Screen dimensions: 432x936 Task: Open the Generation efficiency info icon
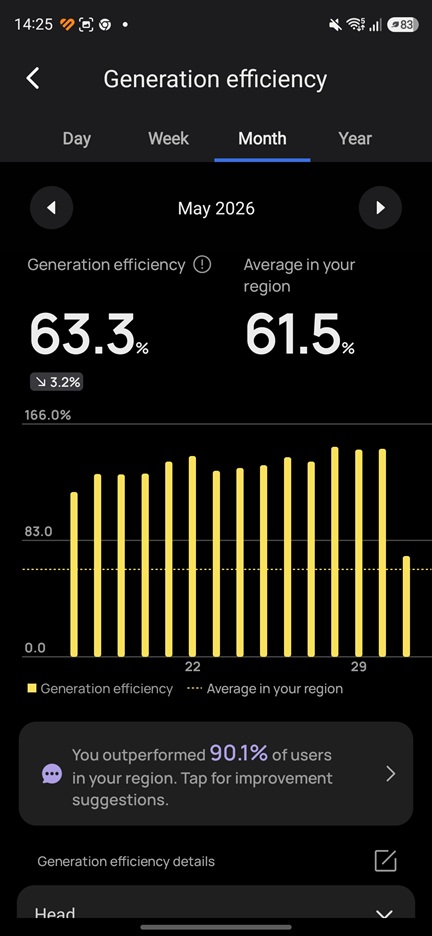pos(202,264)
